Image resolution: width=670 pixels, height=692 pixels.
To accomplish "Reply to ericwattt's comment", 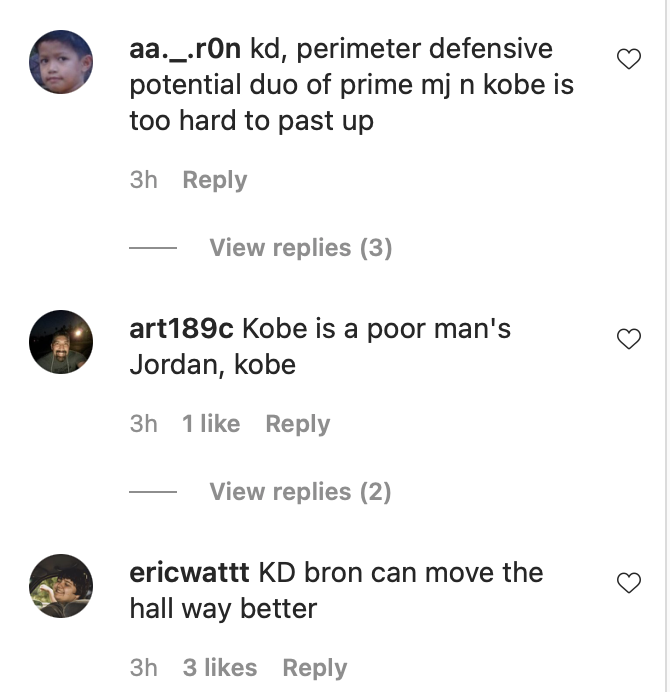I will pos(314,668).
